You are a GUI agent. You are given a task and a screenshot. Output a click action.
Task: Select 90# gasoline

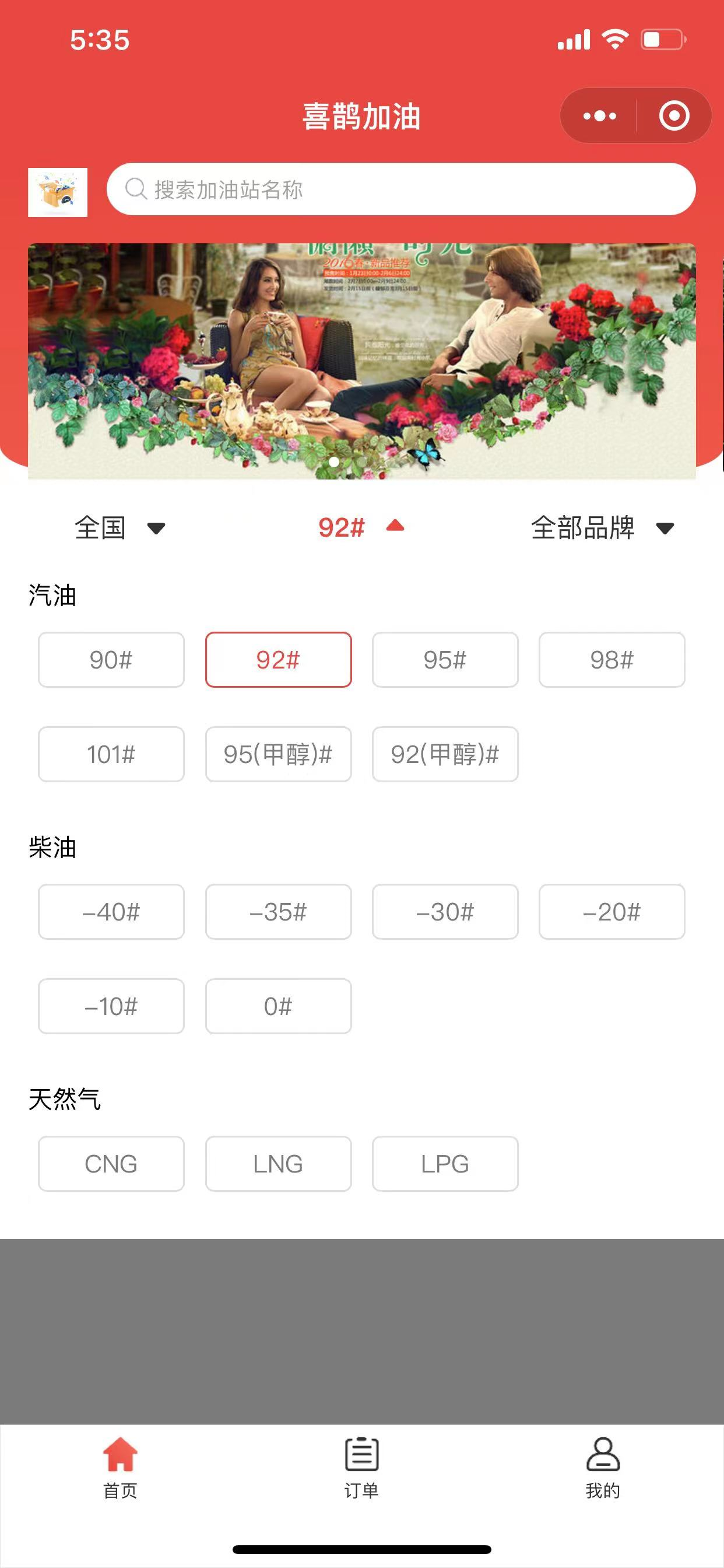pos(111,660)
